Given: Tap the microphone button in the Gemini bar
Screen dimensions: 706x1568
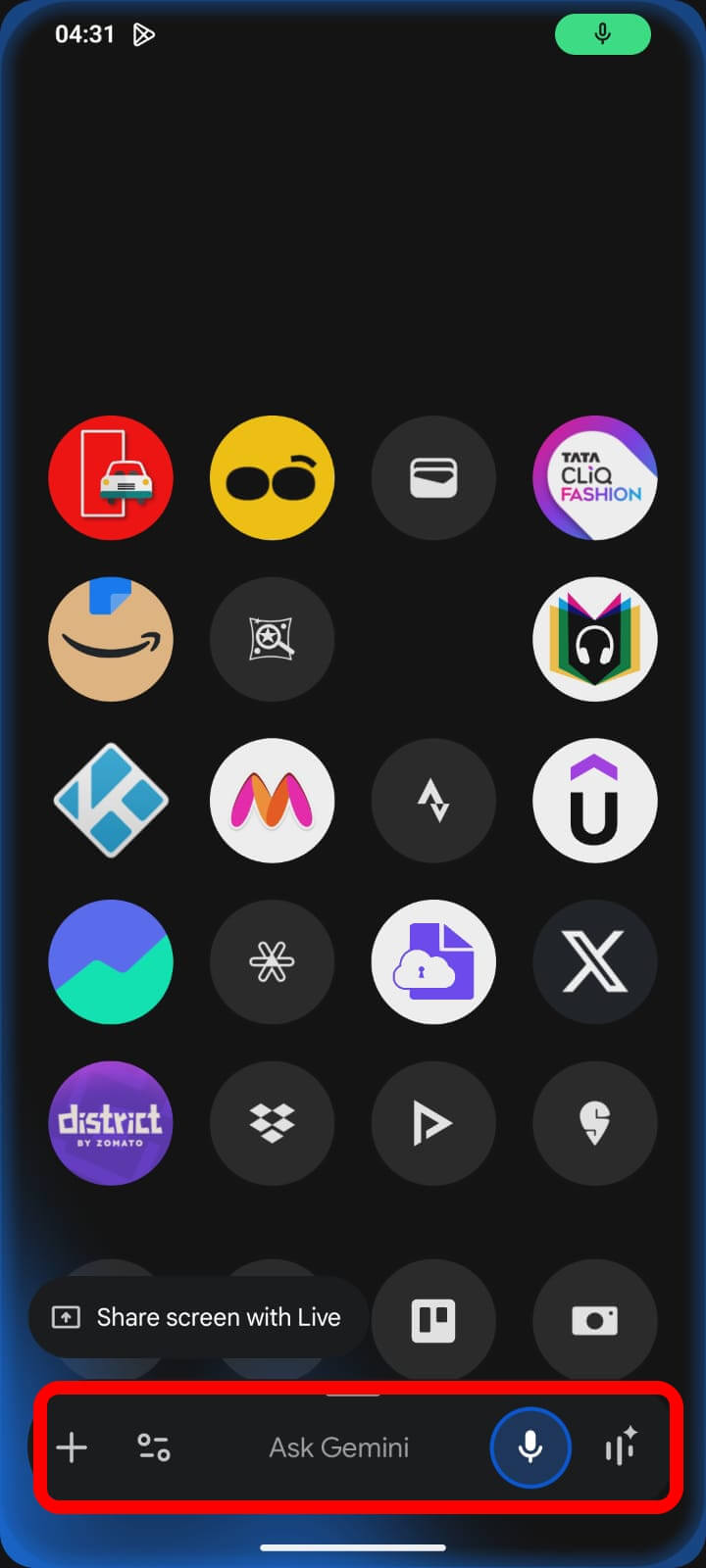Looking at the screenshot, I should 530,1447.
